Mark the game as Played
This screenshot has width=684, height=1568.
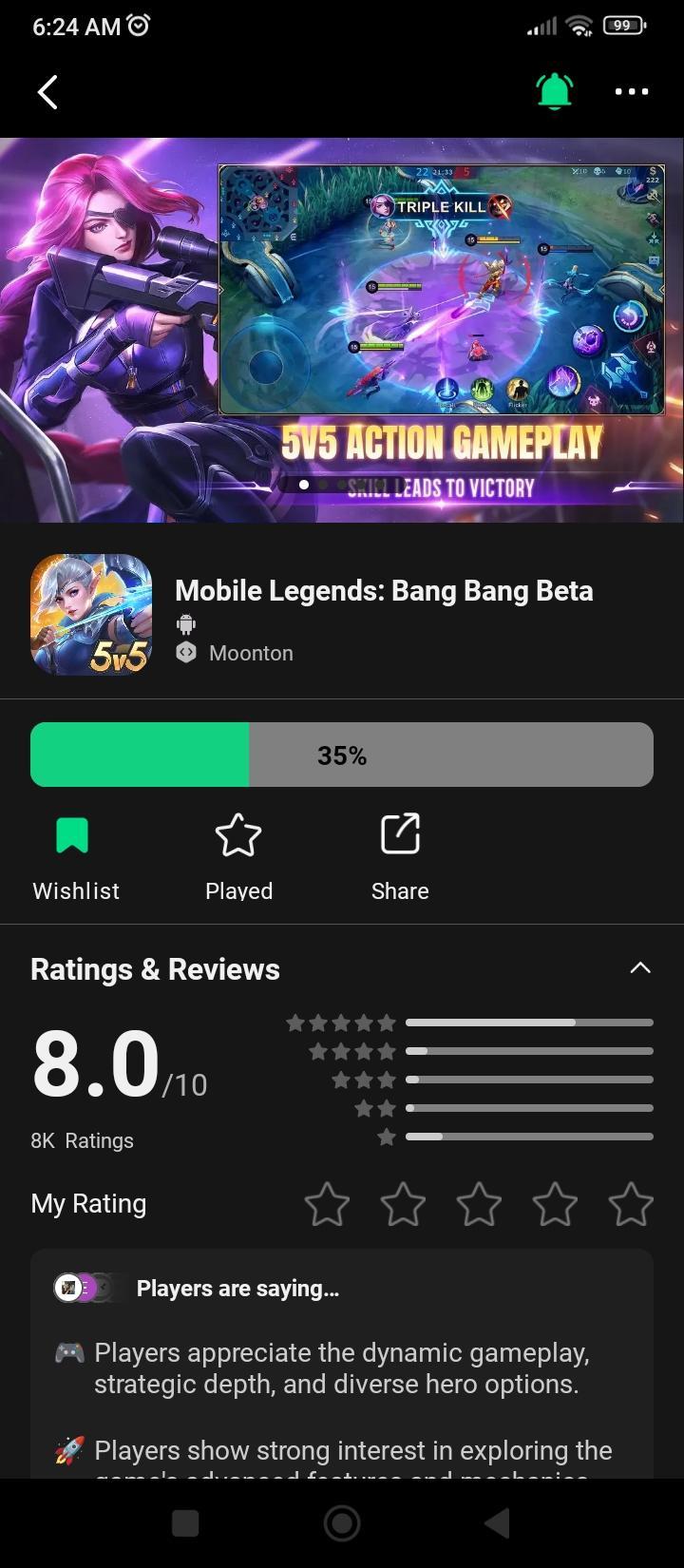238,835
